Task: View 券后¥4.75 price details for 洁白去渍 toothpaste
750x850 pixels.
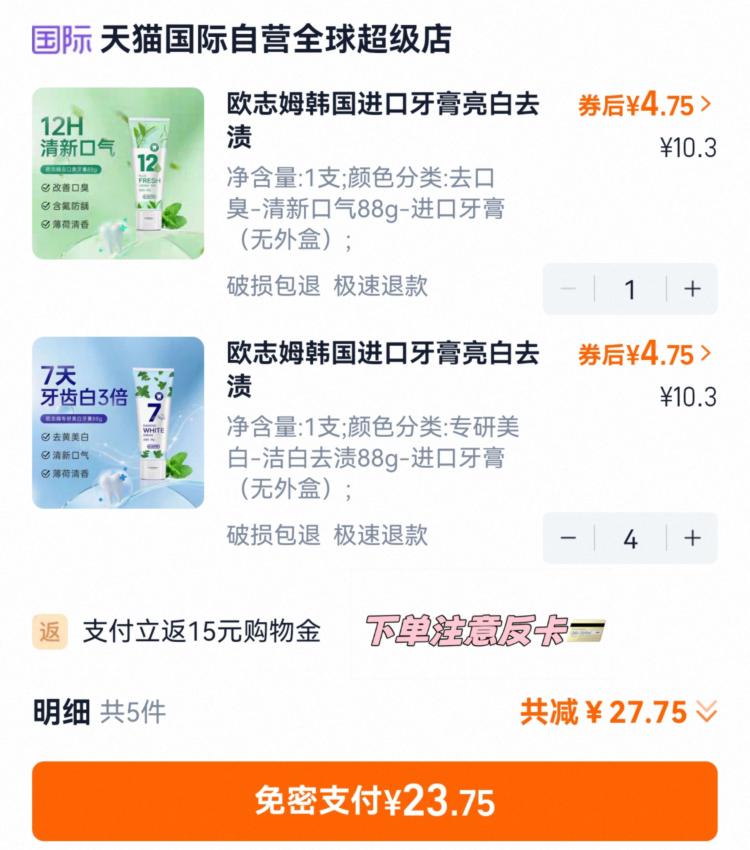Action: click(x=645, y=354)
